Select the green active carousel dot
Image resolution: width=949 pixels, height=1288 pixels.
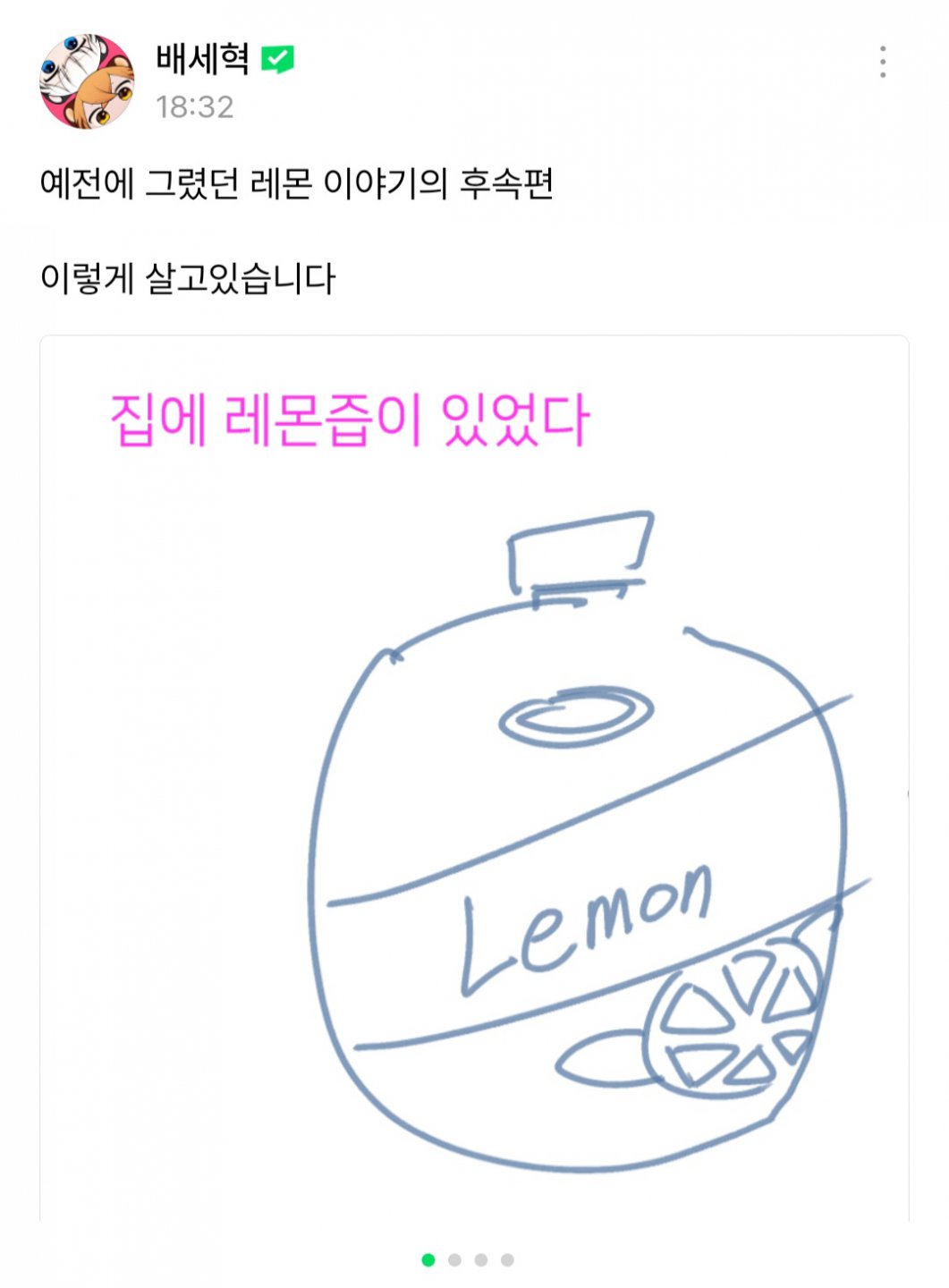pyautogui.click(x=428, y=1258)
